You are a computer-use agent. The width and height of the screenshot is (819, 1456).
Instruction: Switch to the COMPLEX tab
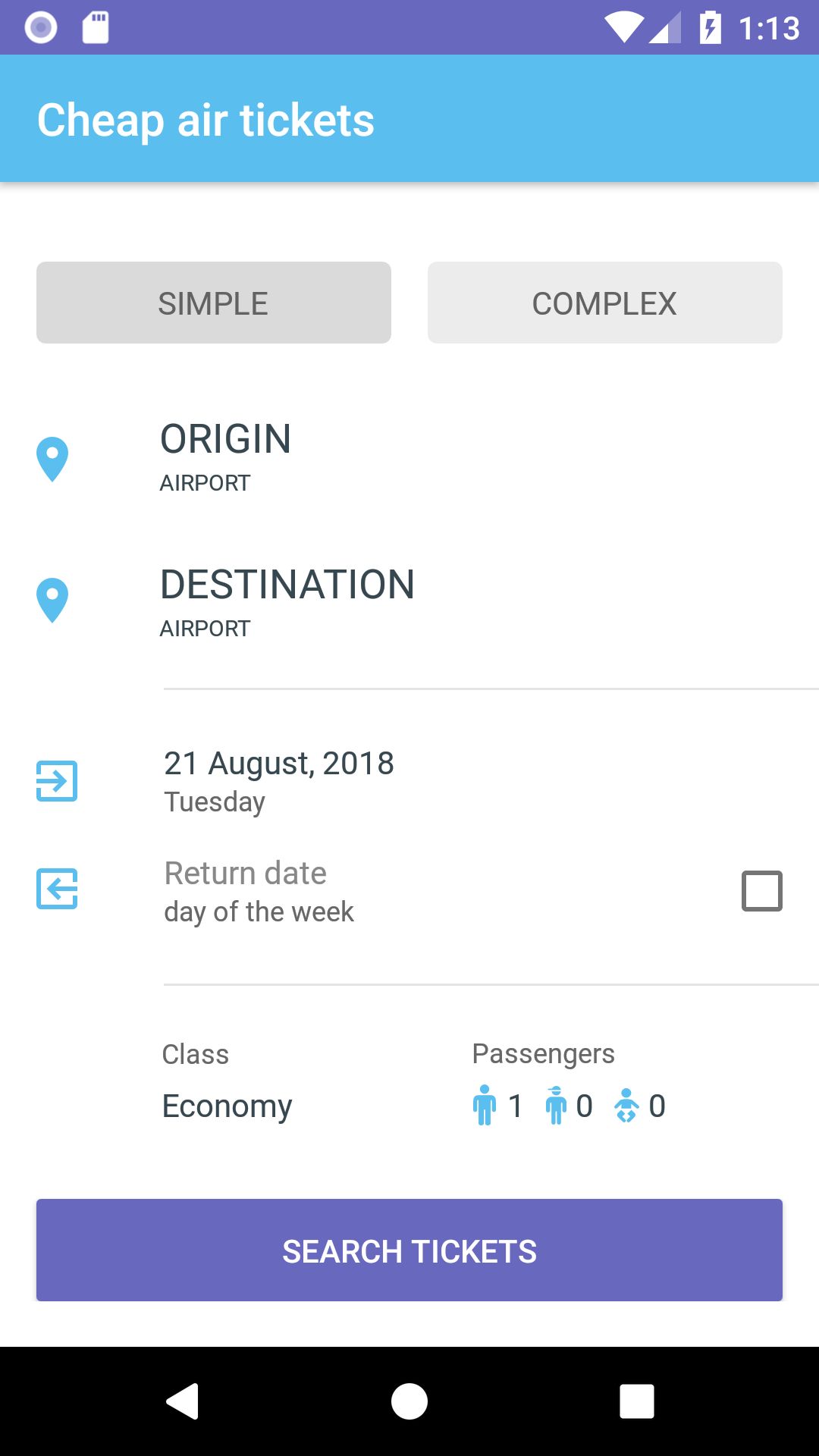click(604, 302)
